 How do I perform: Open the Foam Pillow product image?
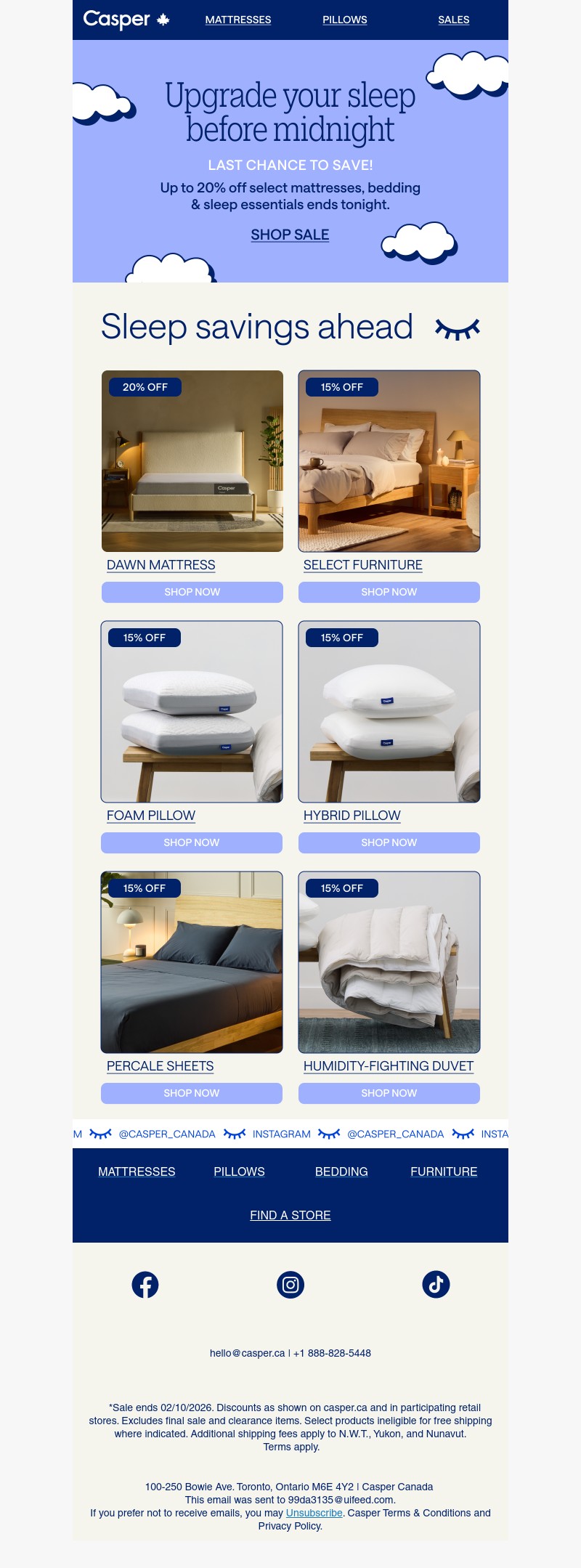[x=192, y=712]
